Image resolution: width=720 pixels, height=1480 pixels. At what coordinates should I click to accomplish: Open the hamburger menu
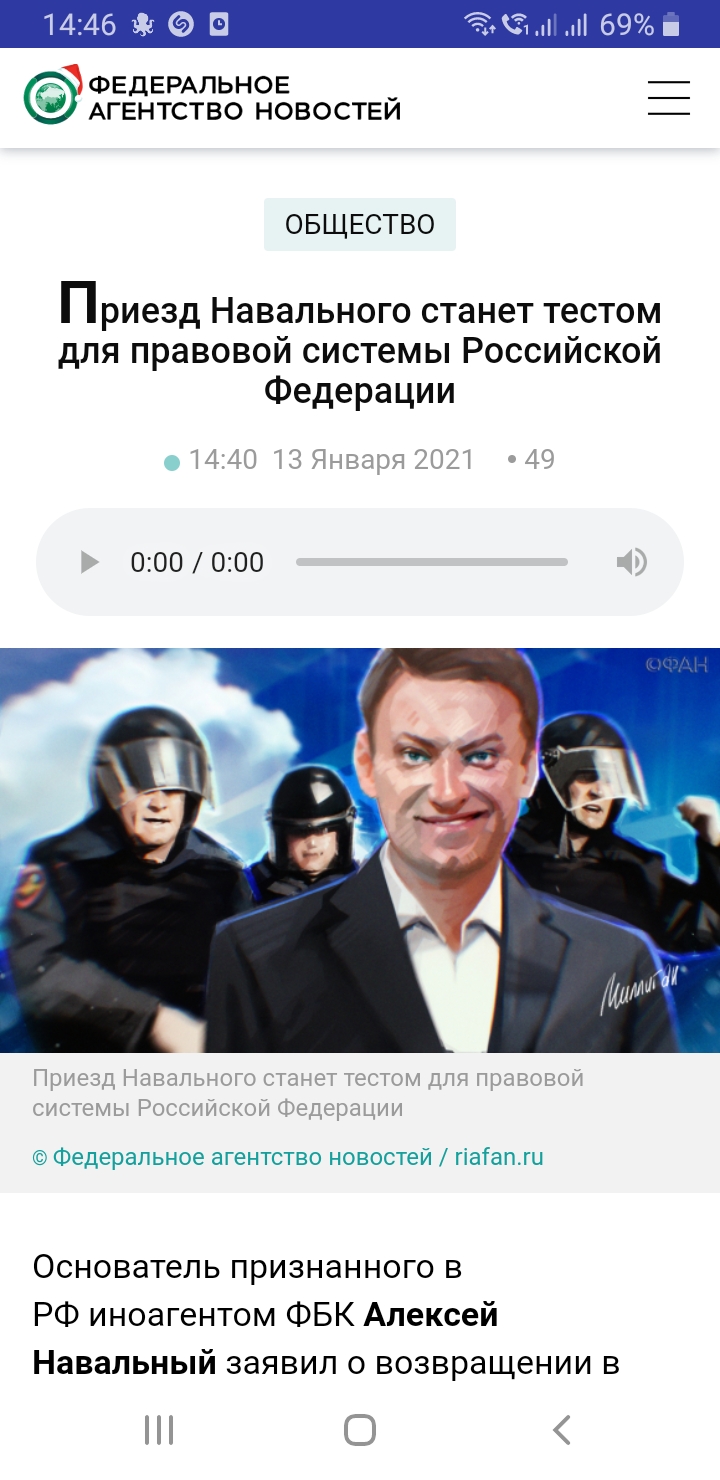point(668,98)
